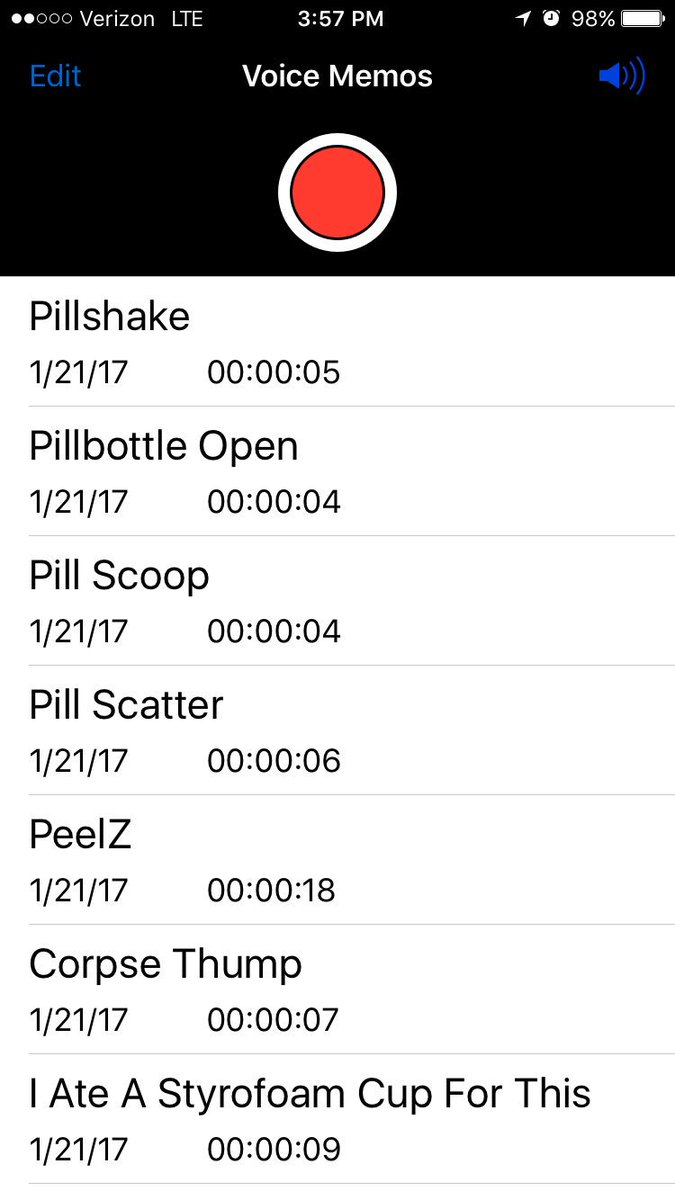The image size is (675, 1200).
Task: Select the Pillbottle Open recording
Action: click(x=337, y=471)
